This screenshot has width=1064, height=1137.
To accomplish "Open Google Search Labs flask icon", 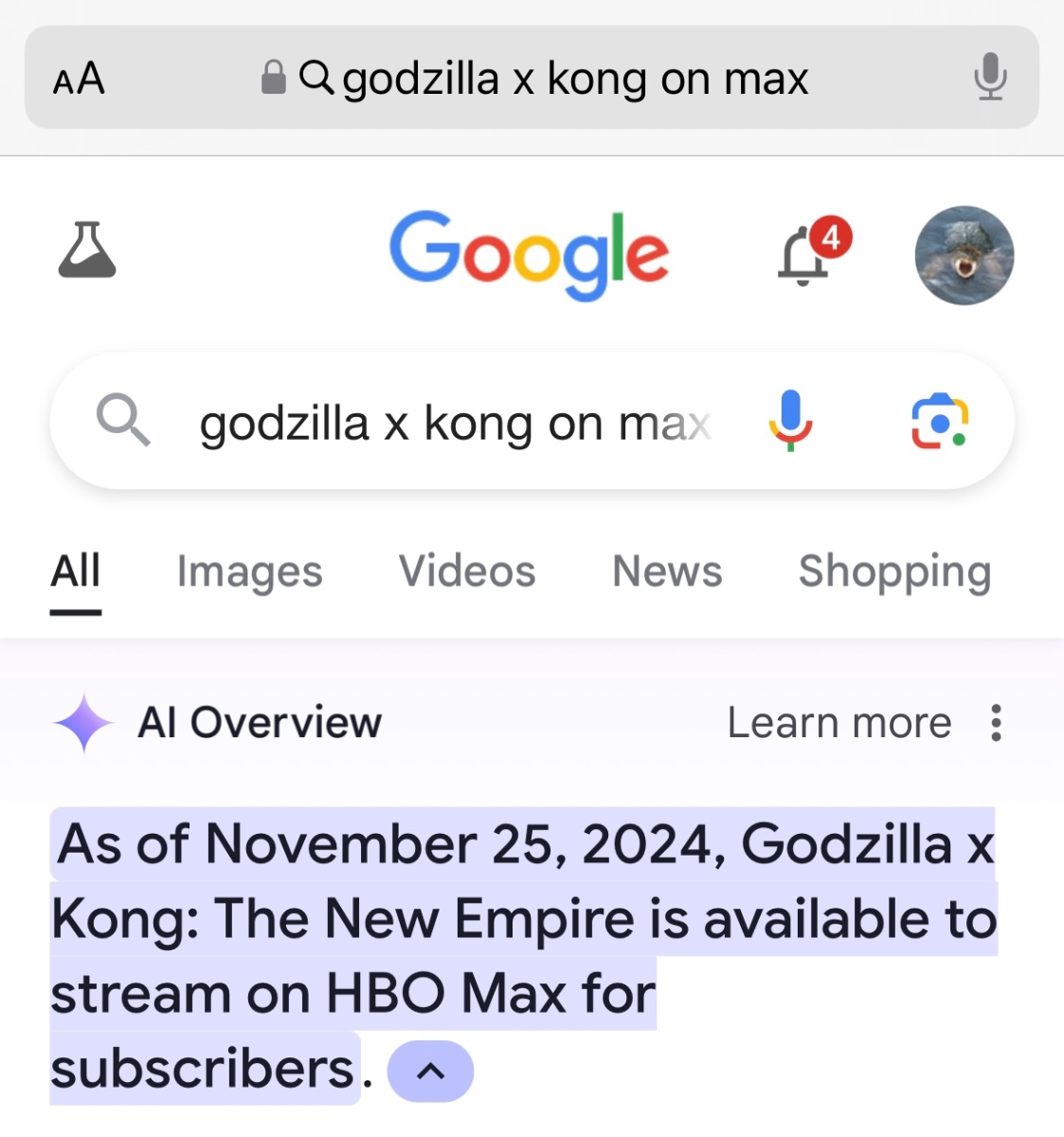I will coord(87,251).
